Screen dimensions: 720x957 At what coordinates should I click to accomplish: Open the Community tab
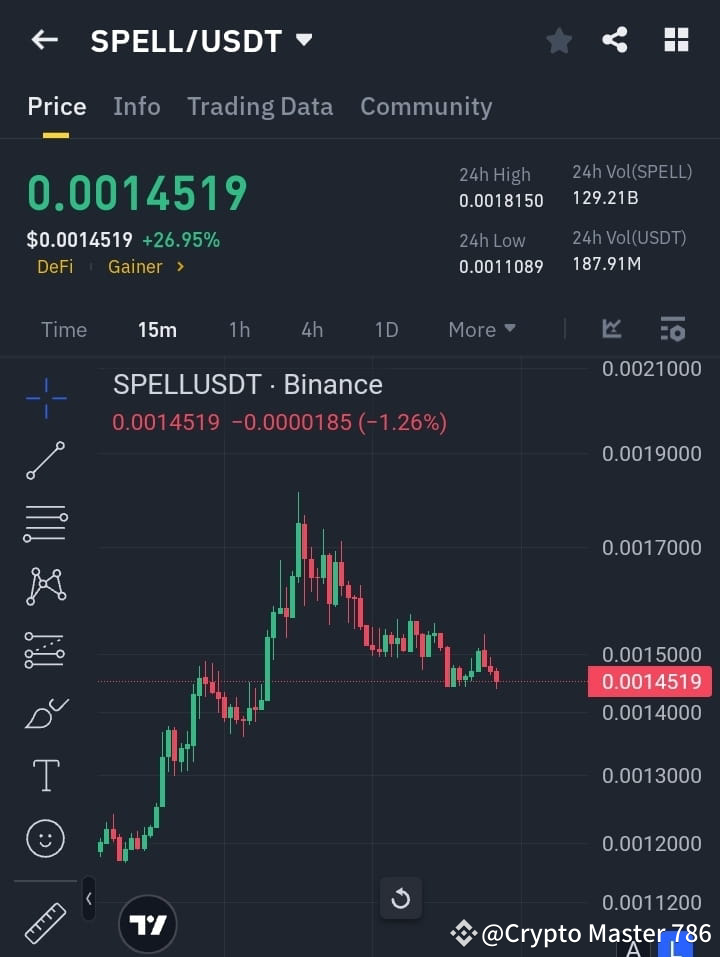[x=426, y=106]
